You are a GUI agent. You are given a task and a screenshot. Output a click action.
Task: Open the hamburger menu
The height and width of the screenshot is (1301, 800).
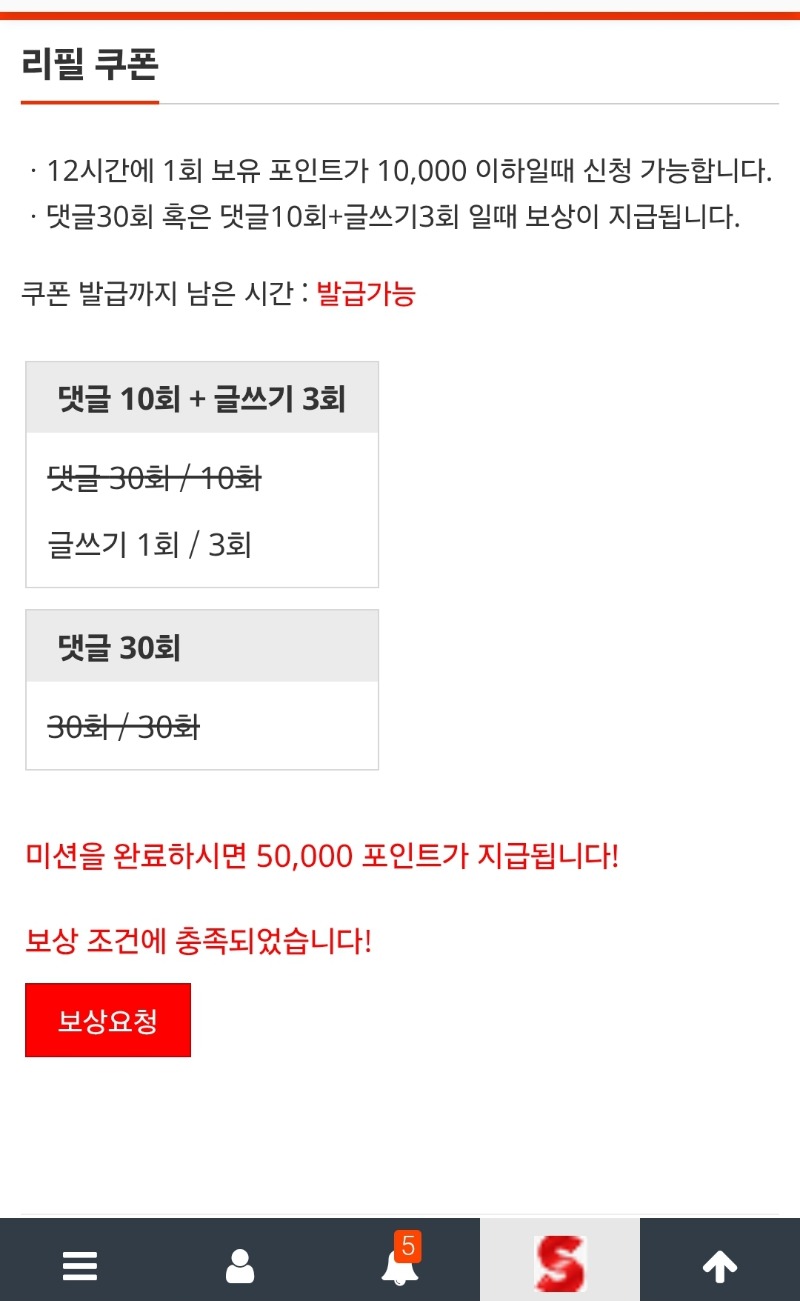pyautogui.click(x=80, y=1266)
